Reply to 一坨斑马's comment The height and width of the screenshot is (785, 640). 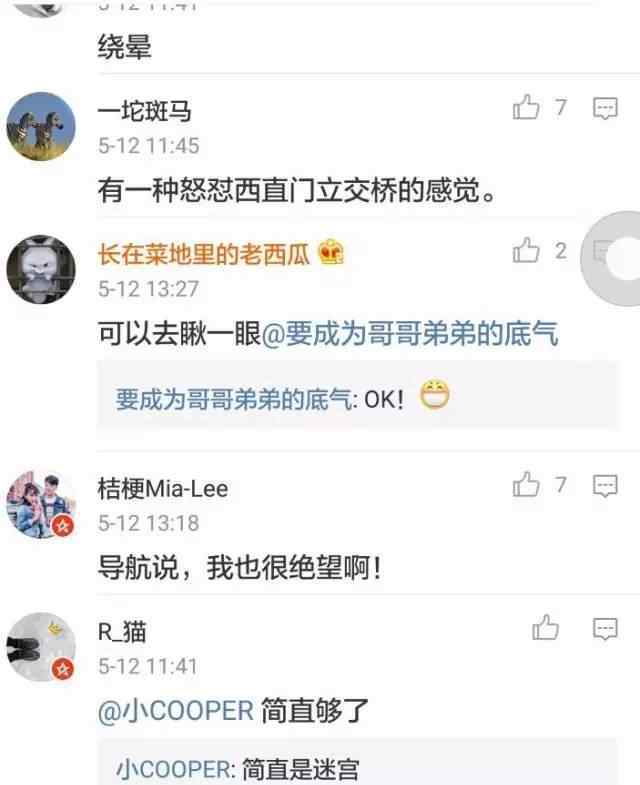coord(605,108)
